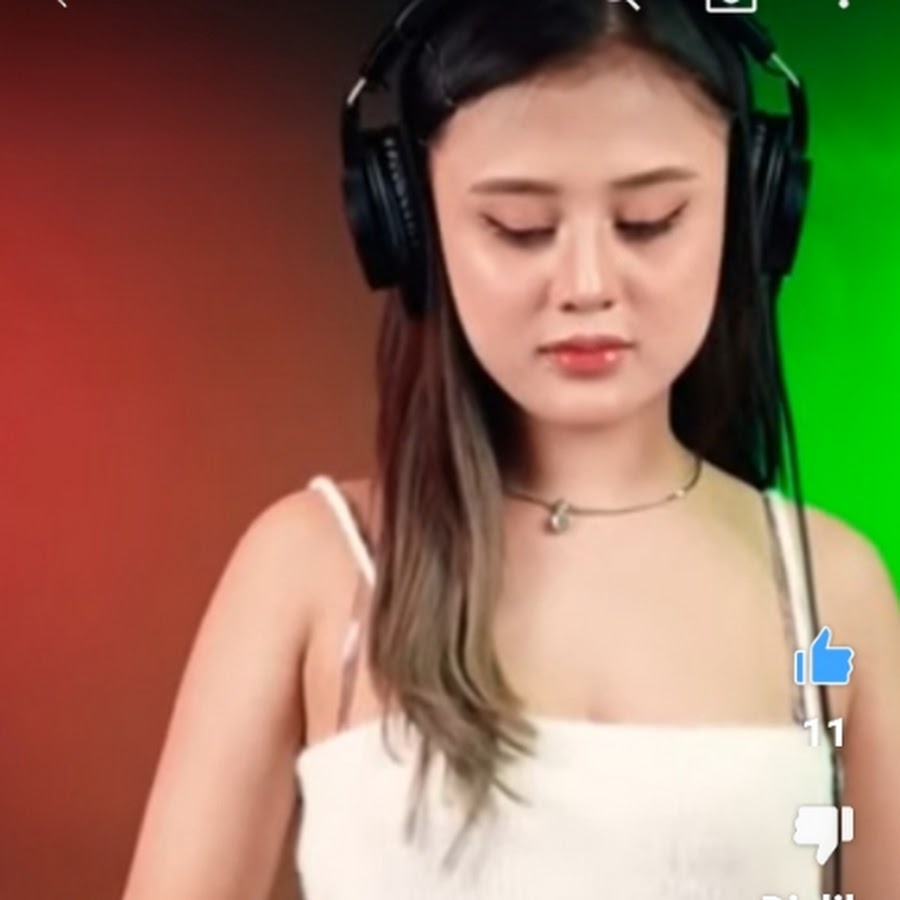
Task: Like this Shorts video
Action: tap(823, 659)
